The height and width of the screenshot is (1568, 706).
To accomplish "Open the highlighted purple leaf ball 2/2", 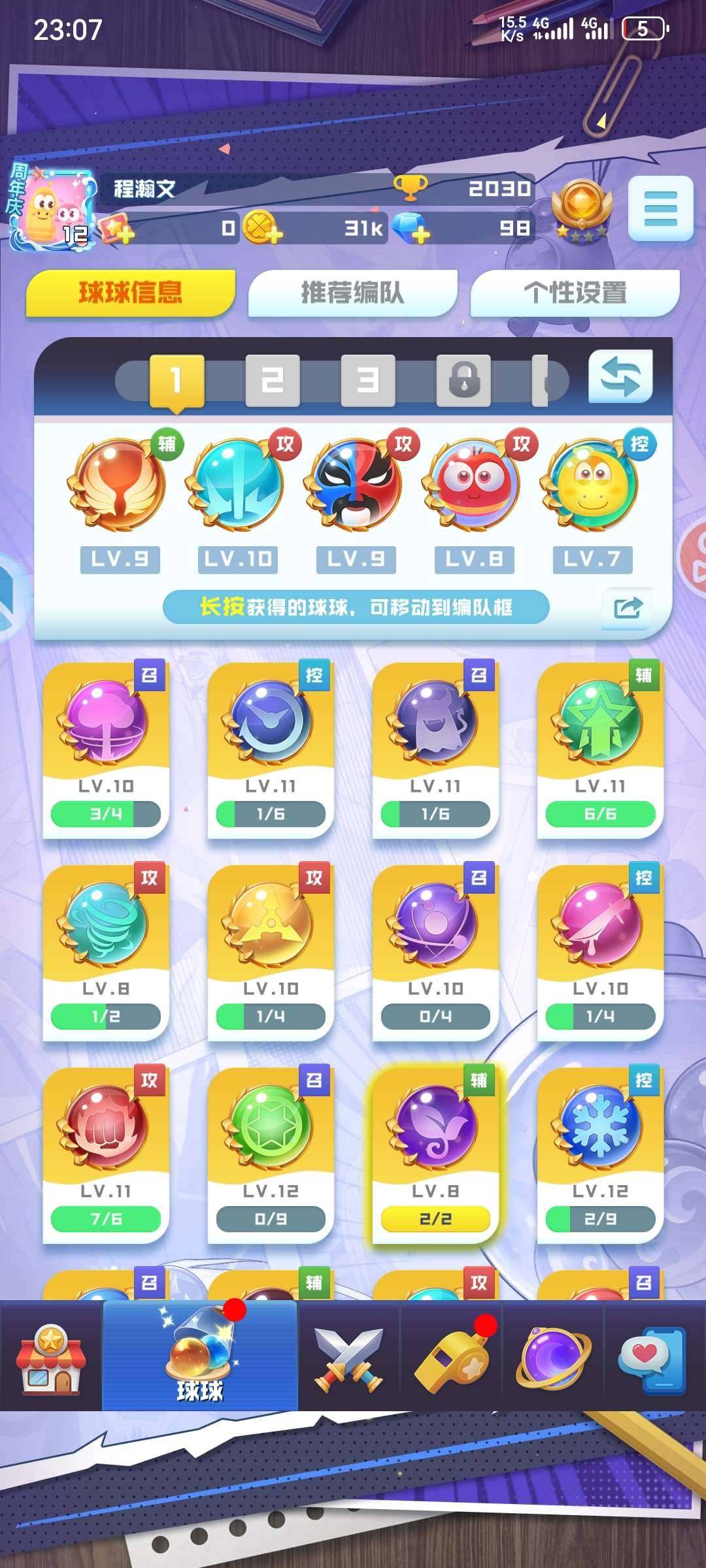I will click(x=435, y=1155).
